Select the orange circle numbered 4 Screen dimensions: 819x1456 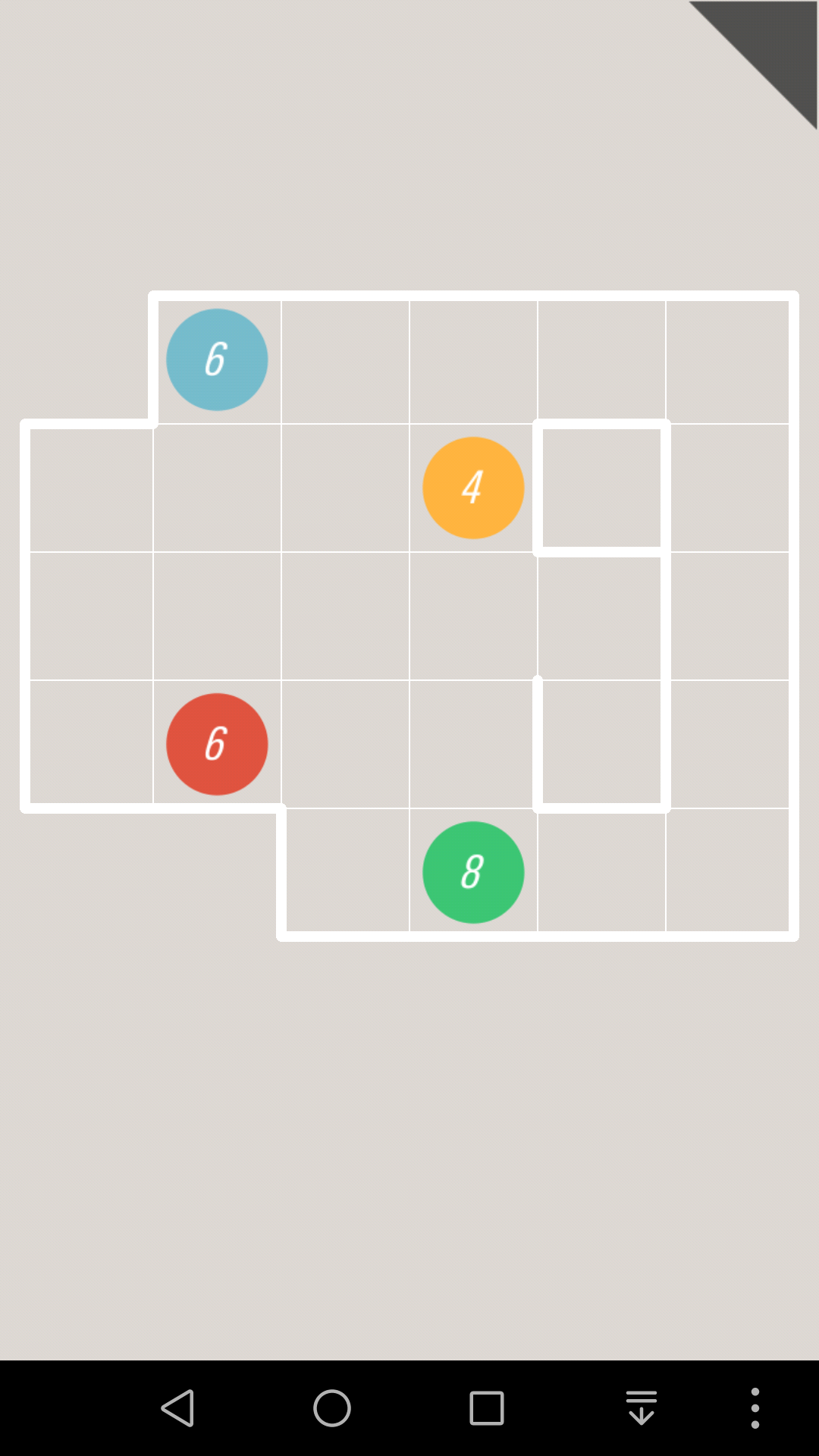(473, 488)
